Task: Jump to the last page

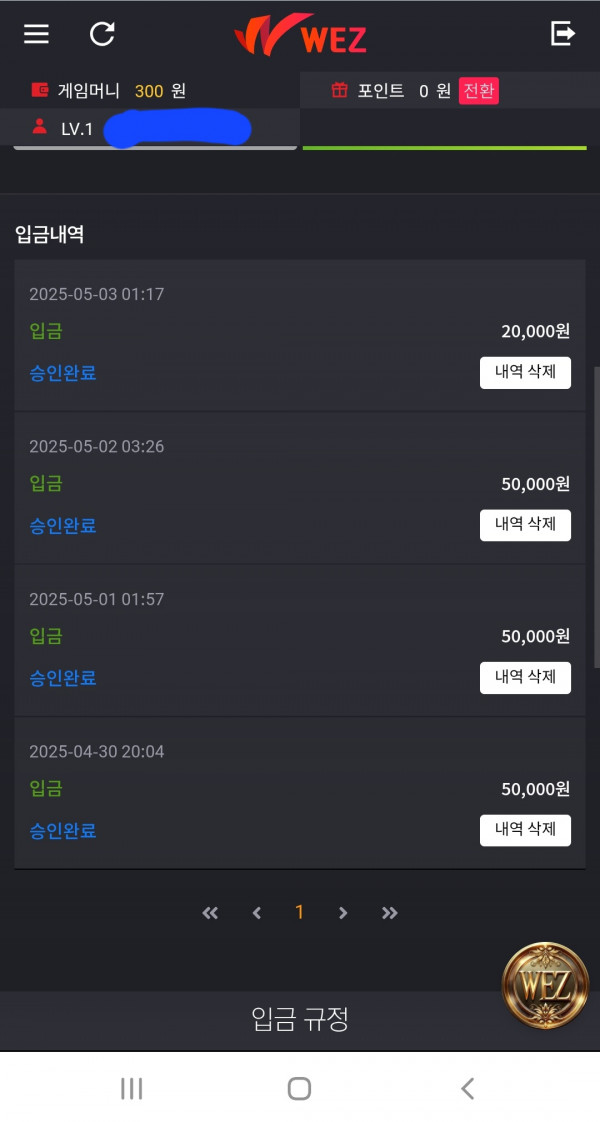Action: click(390, 912)
